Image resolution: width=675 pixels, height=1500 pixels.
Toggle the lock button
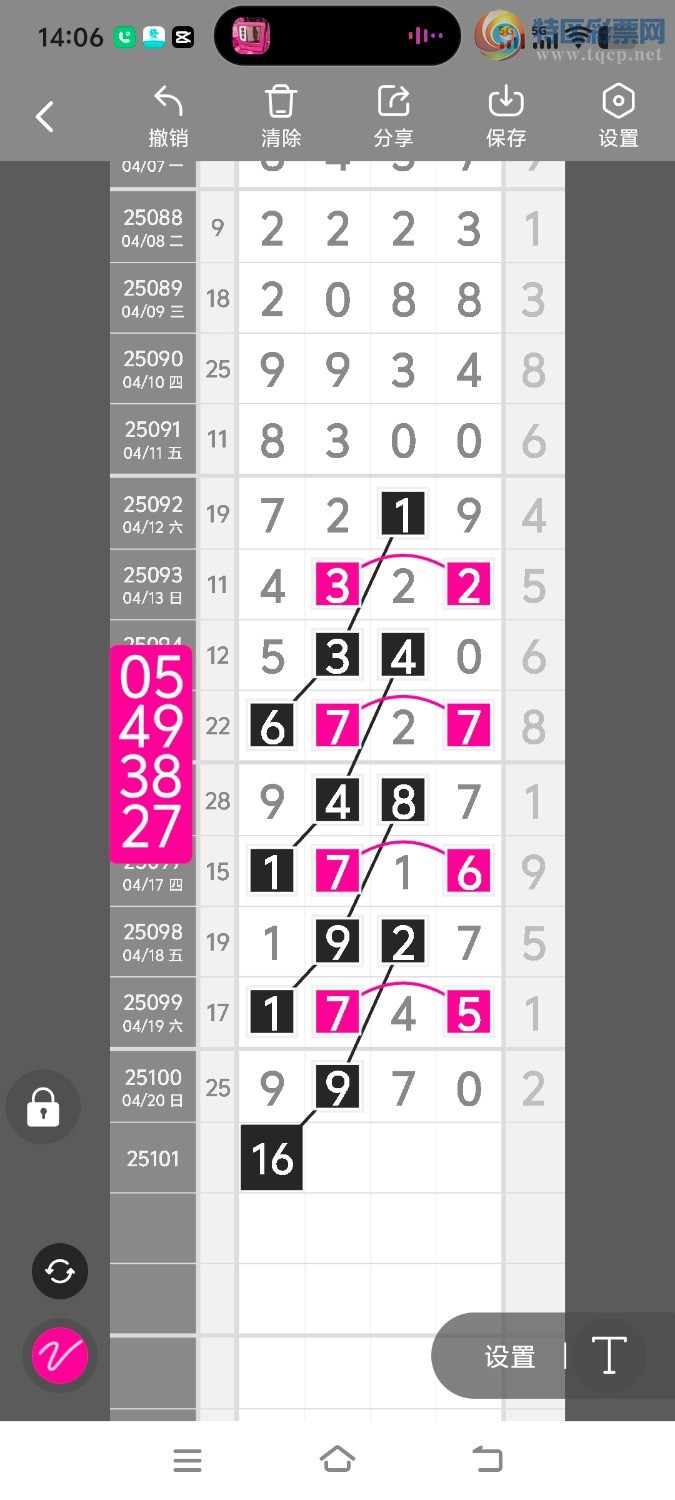point(43,1107)
